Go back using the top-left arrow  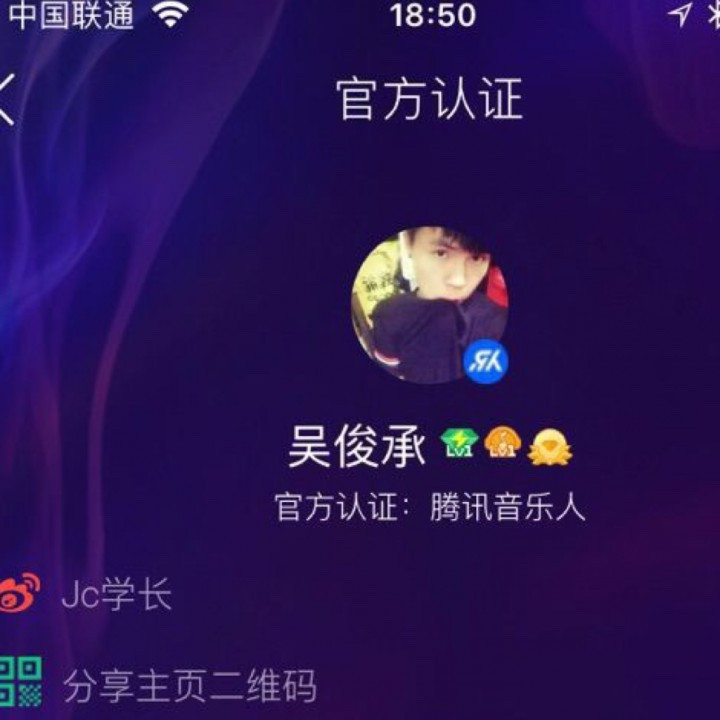pos(6,99)
